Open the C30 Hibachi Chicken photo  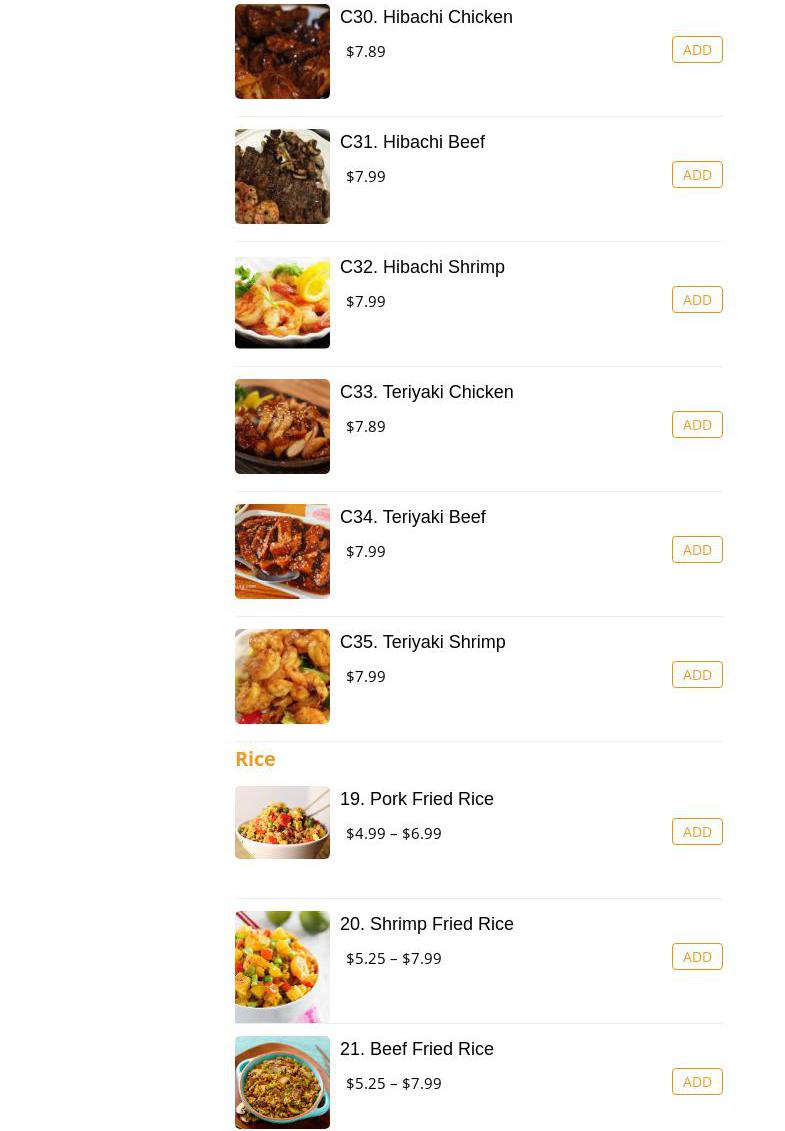(282, 52)
